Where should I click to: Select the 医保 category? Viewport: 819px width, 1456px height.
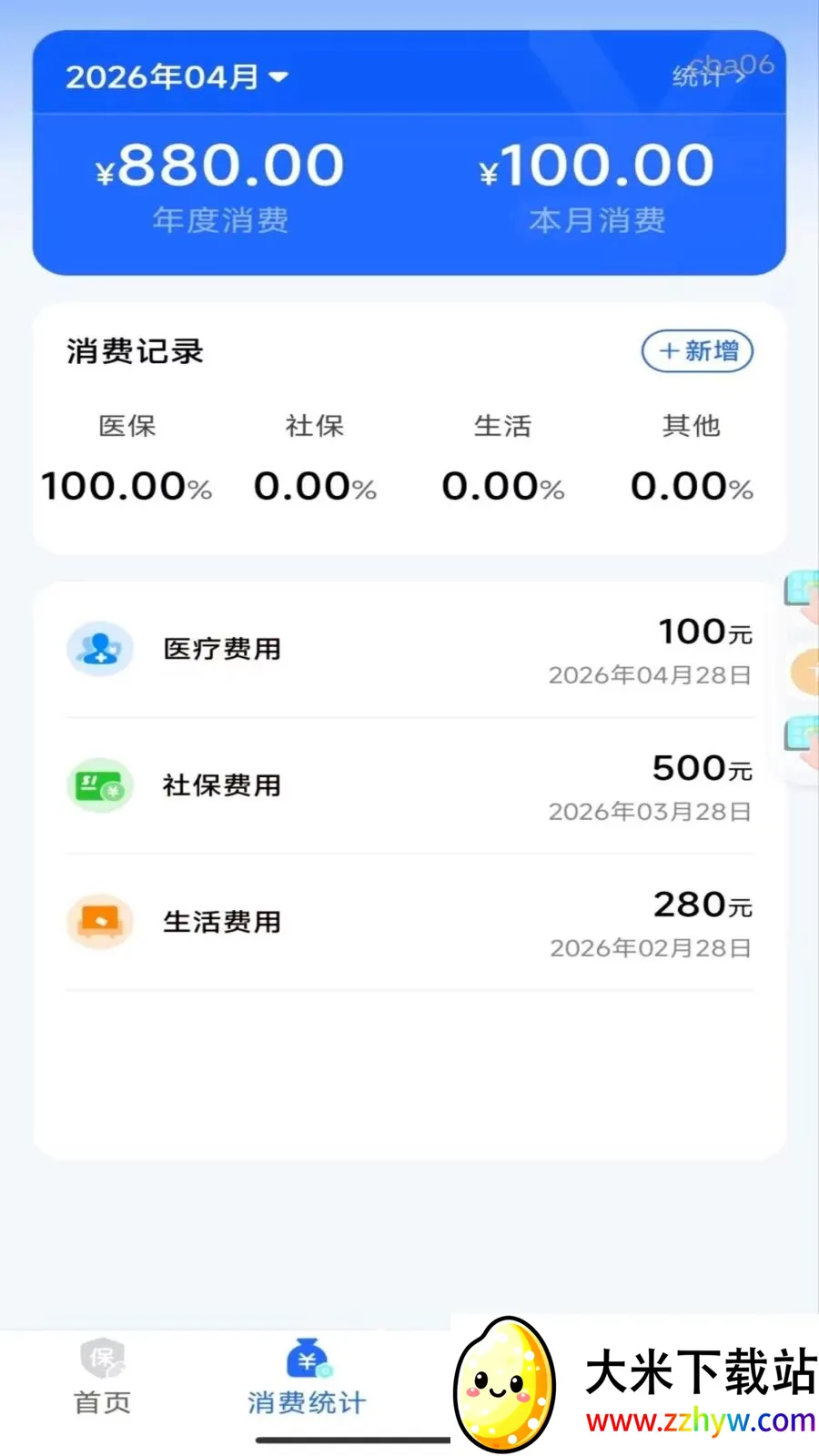(127, 426)
